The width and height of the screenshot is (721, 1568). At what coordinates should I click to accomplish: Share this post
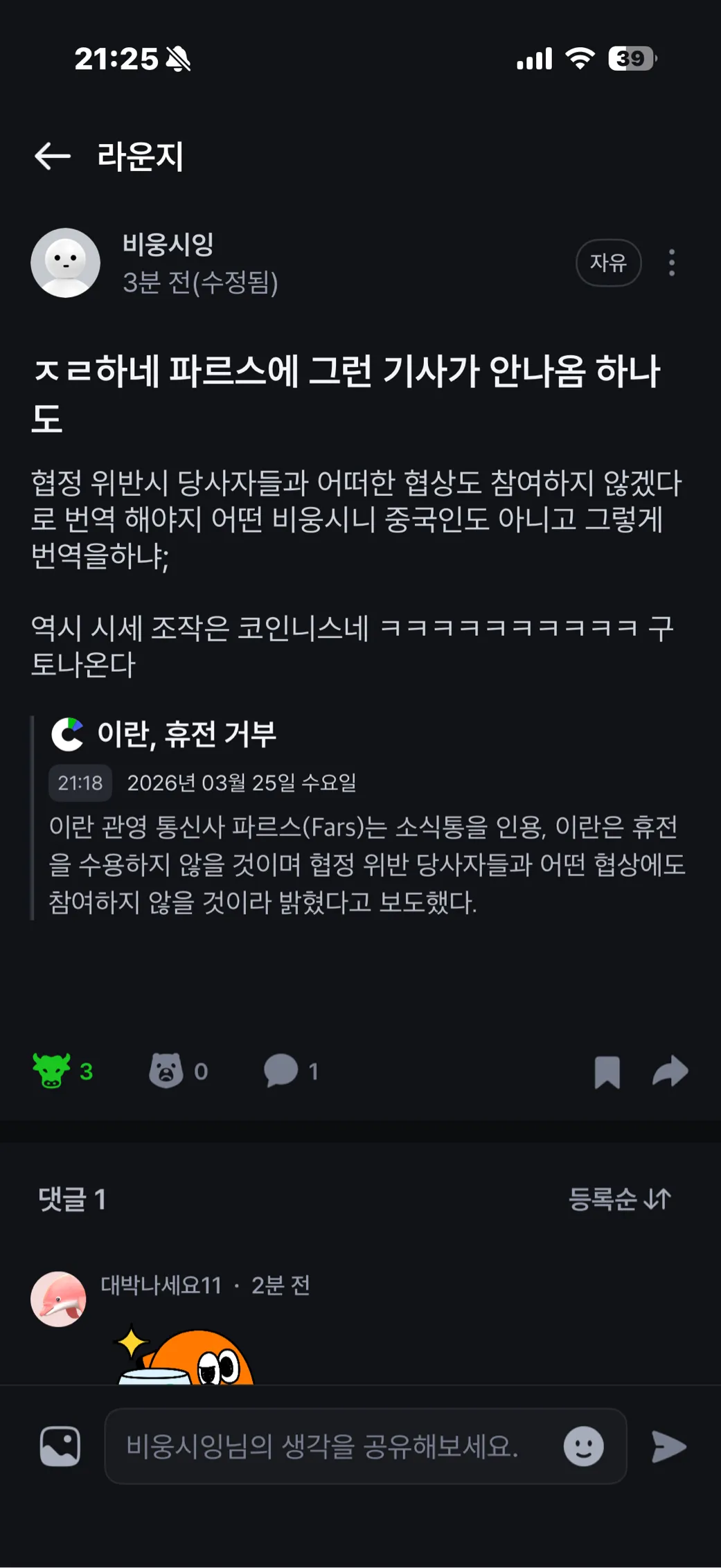(670, 1071)
